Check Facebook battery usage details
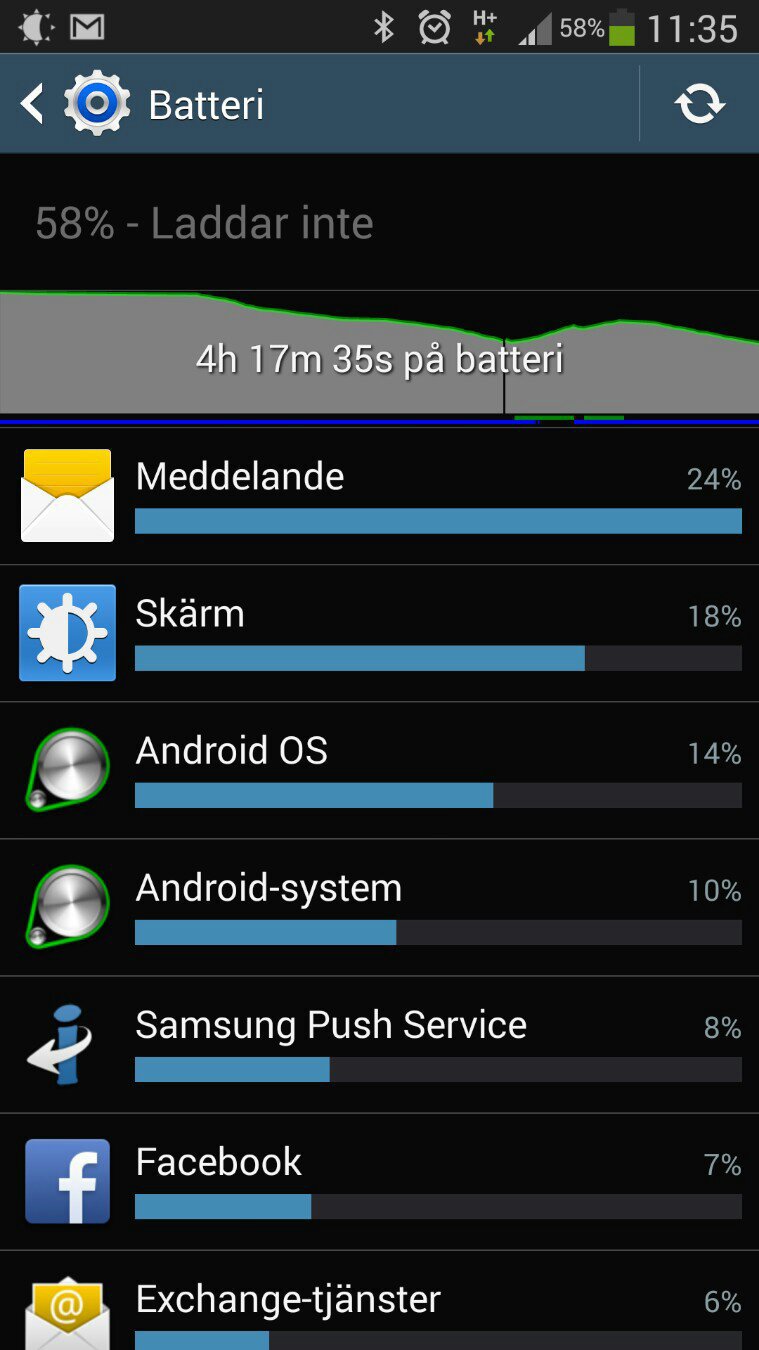Viewport: 759px width, 1350px height. click(379, 1182)
